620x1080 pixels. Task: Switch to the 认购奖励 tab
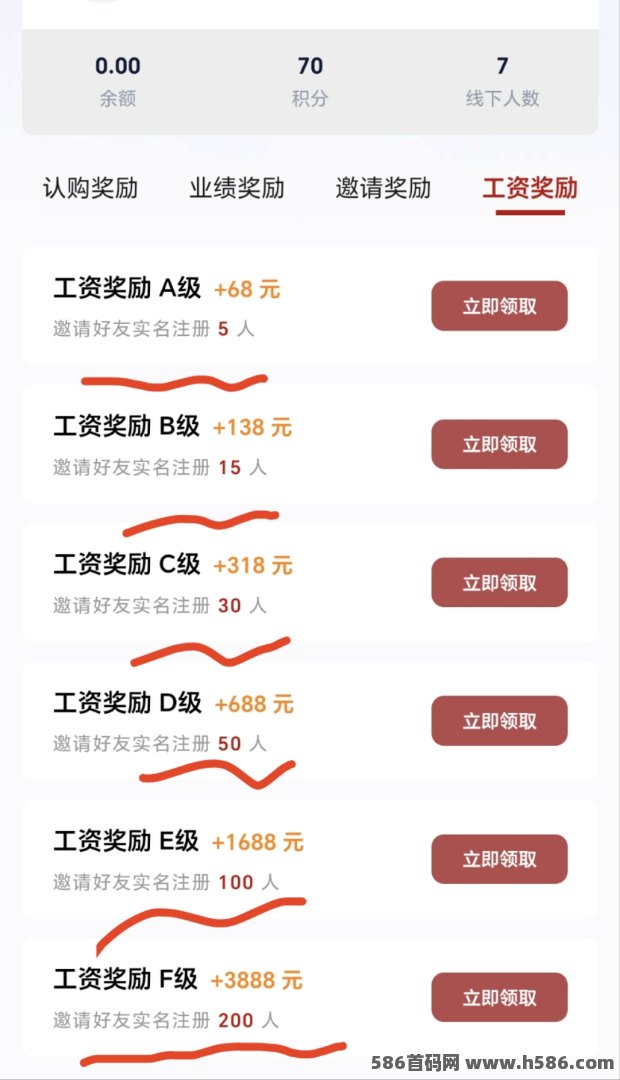(90, 188)
